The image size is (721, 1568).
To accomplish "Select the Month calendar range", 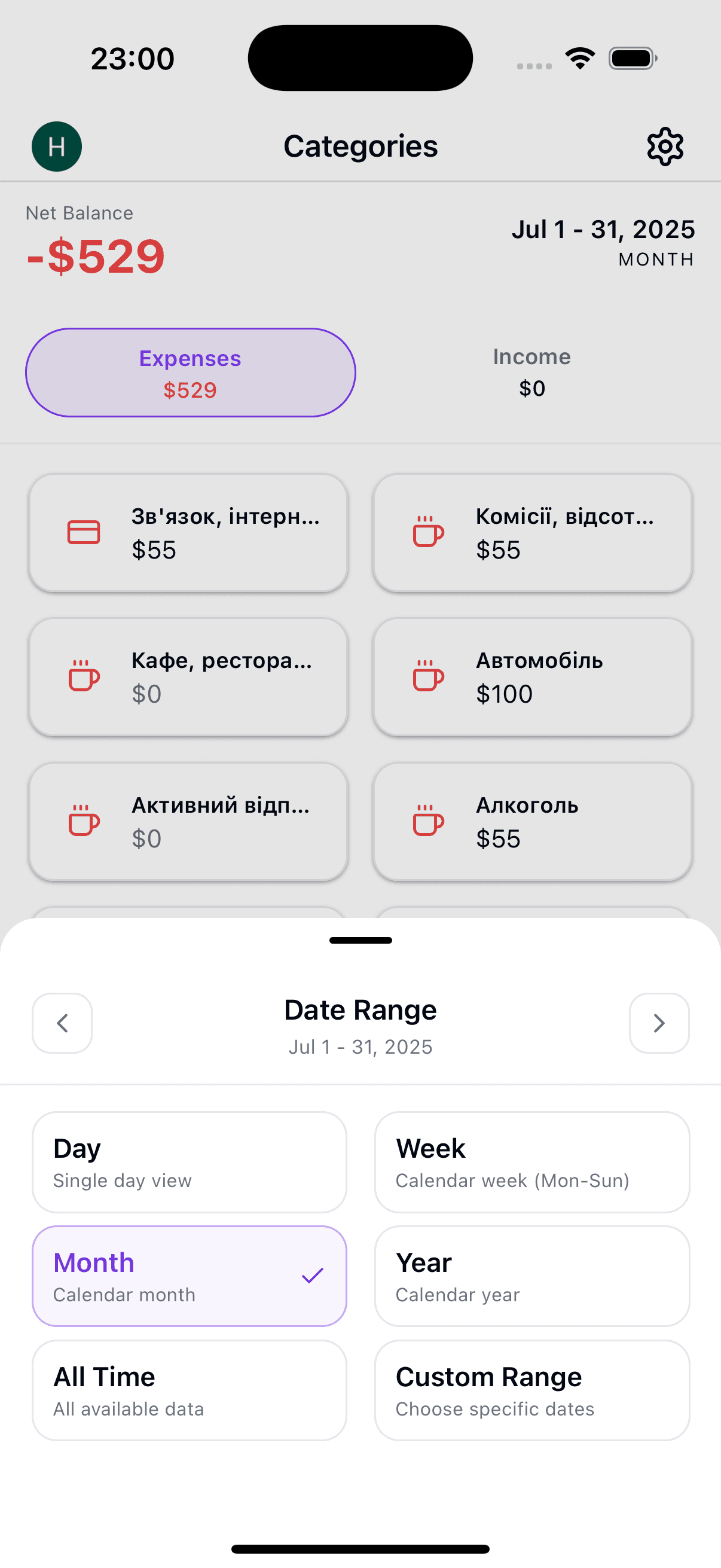I will (190, 1276).
